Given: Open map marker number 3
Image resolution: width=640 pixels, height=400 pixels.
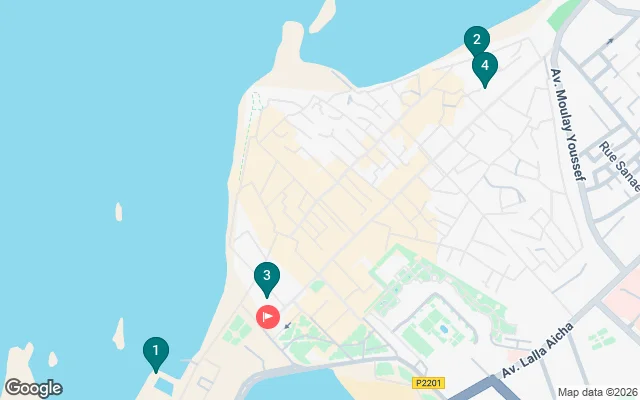Looking at the screenshot, I should [x=266, y=276].
